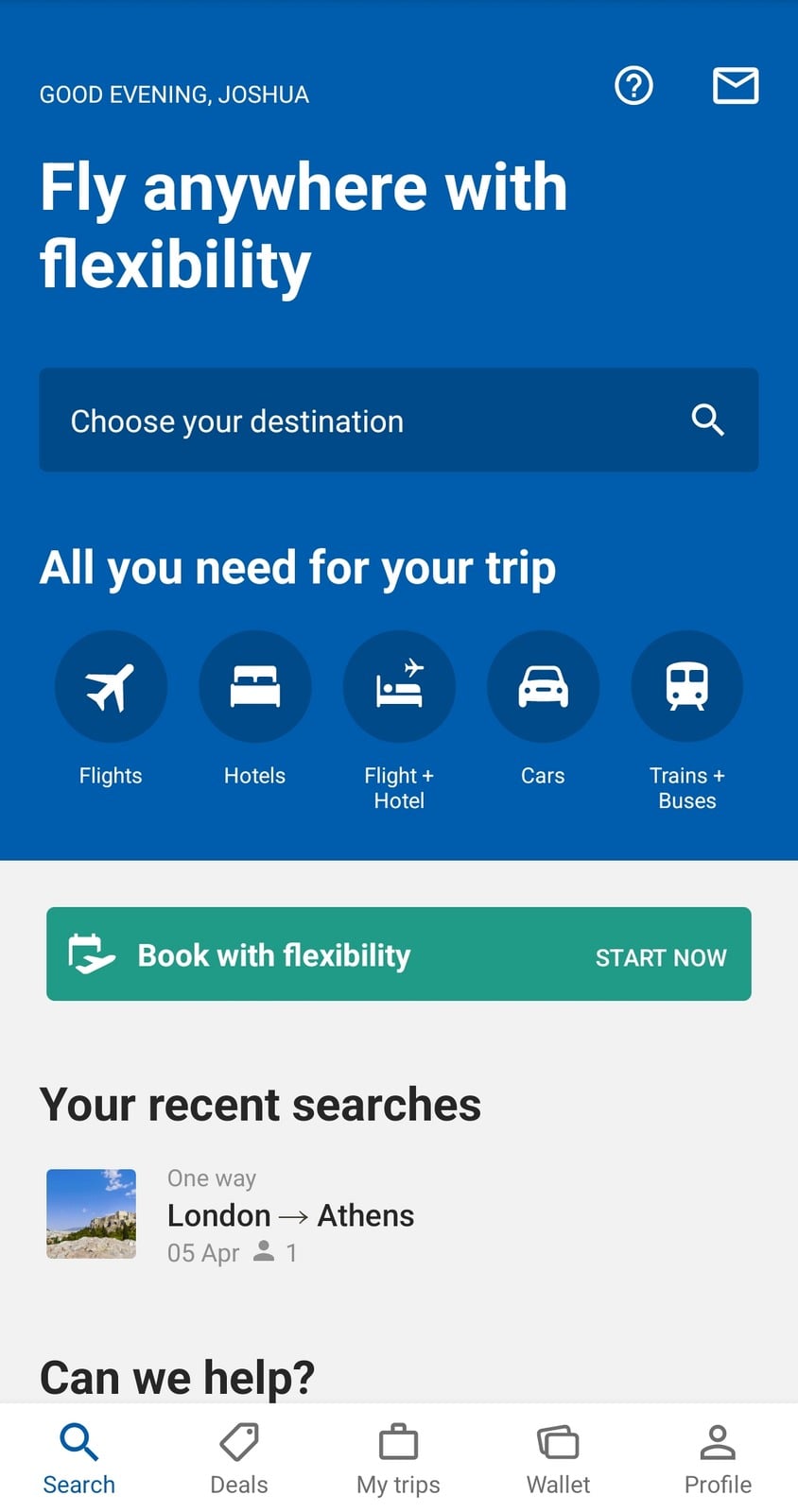The width and height of the screenshot is (798, 1512).
Task: Switch to the Deals tab
Action: click(x=238, y=1455)
